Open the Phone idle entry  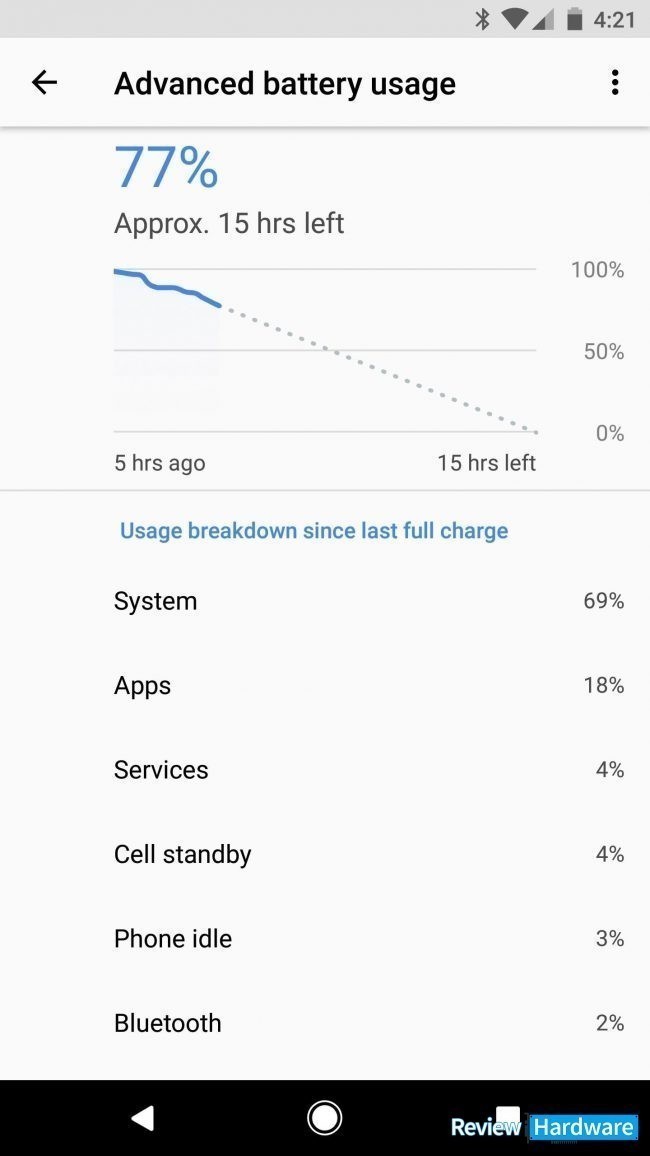click(325, 939)
